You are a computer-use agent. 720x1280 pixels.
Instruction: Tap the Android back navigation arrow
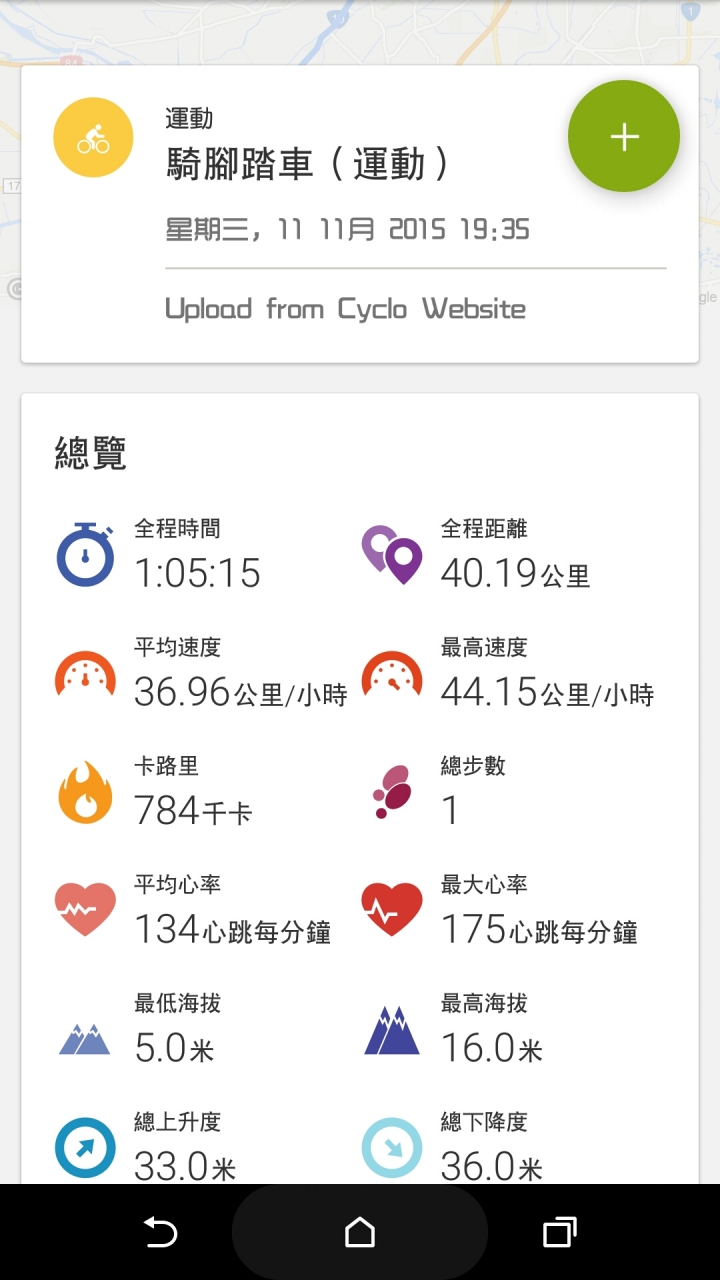(160, 1232)
